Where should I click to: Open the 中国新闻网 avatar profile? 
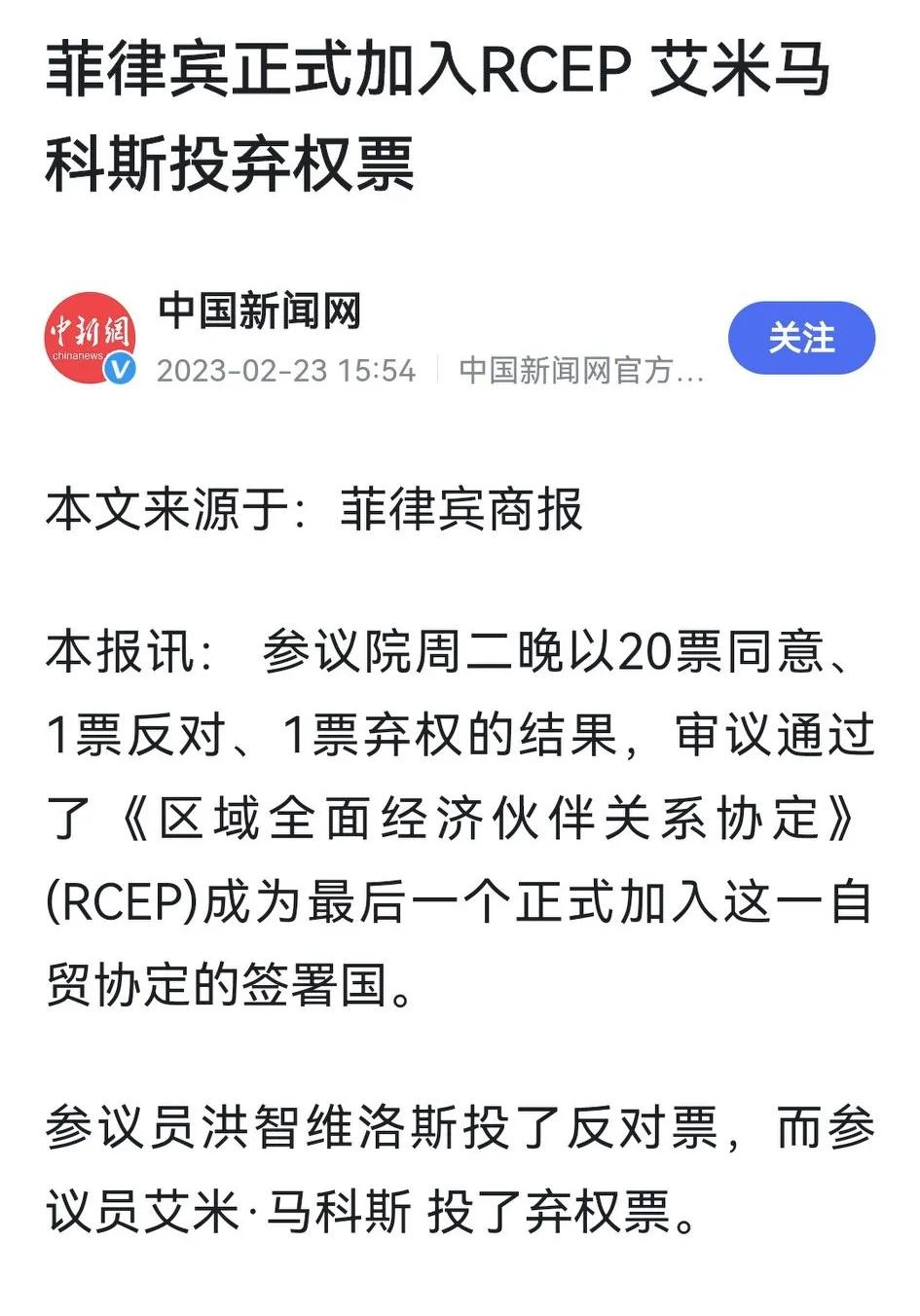tap(92, 338)
